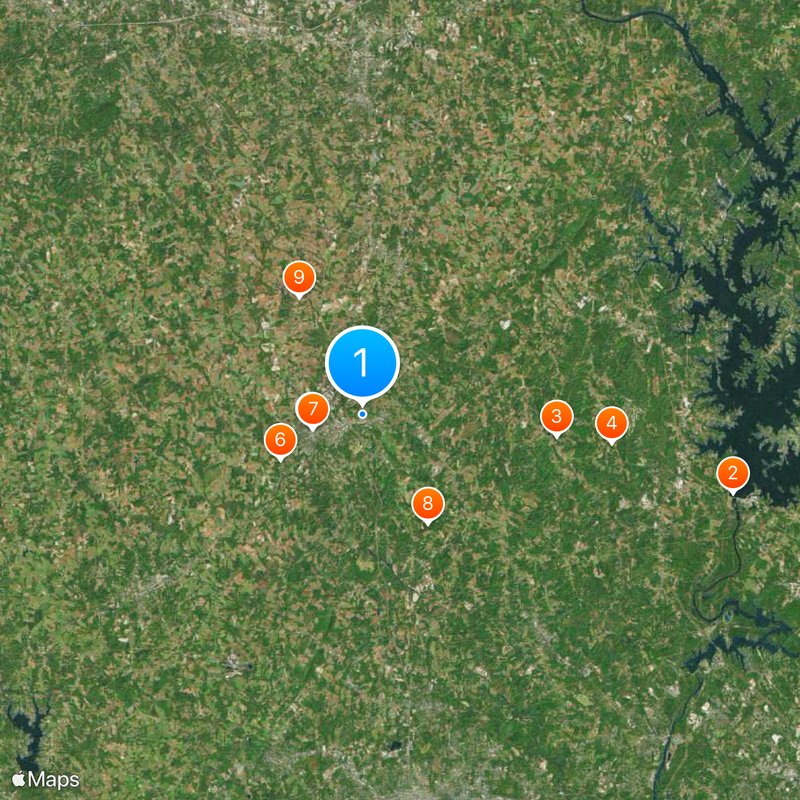Open map pin number 3

tap(556, 416)
